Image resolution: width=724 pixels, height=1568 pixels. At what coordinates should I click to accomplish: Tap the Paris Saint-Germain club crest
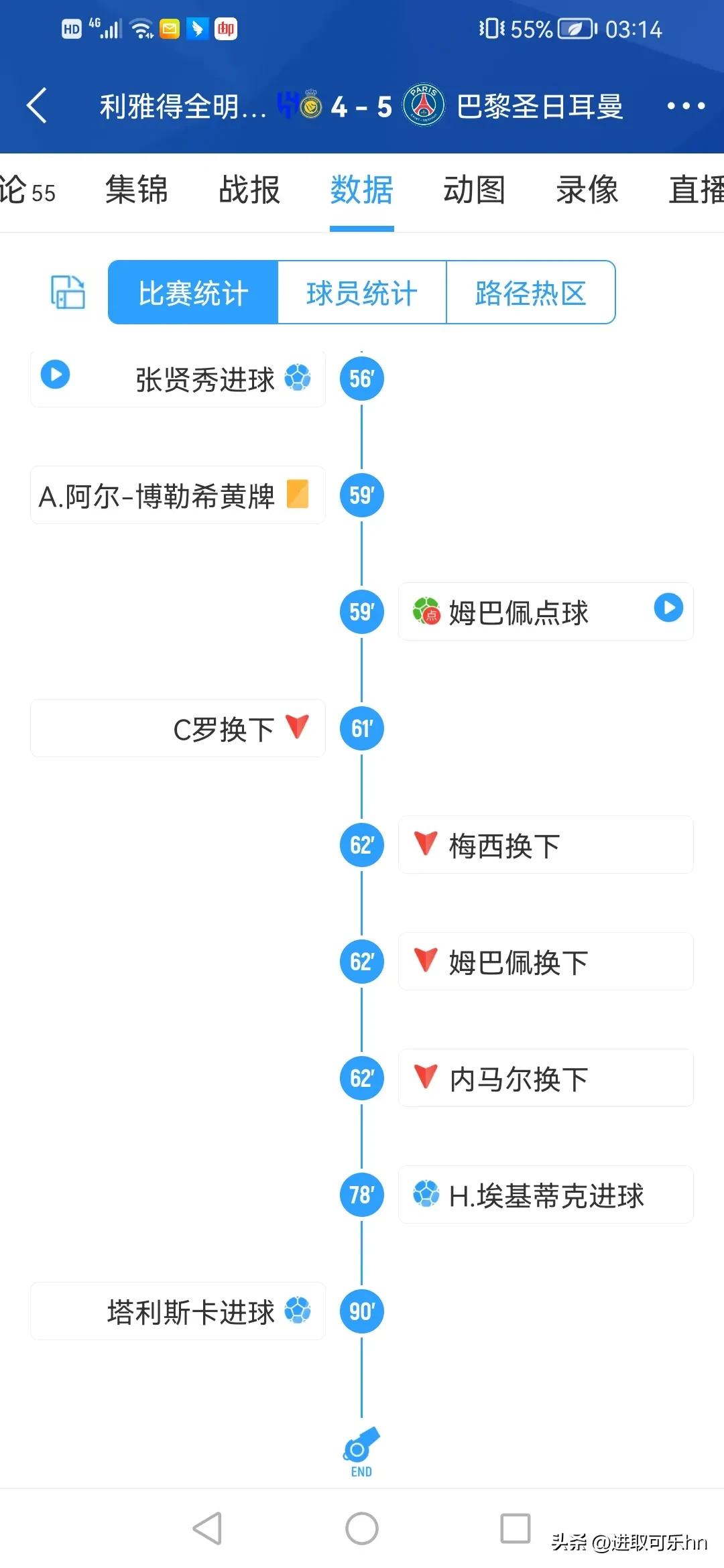pos(422,105)
